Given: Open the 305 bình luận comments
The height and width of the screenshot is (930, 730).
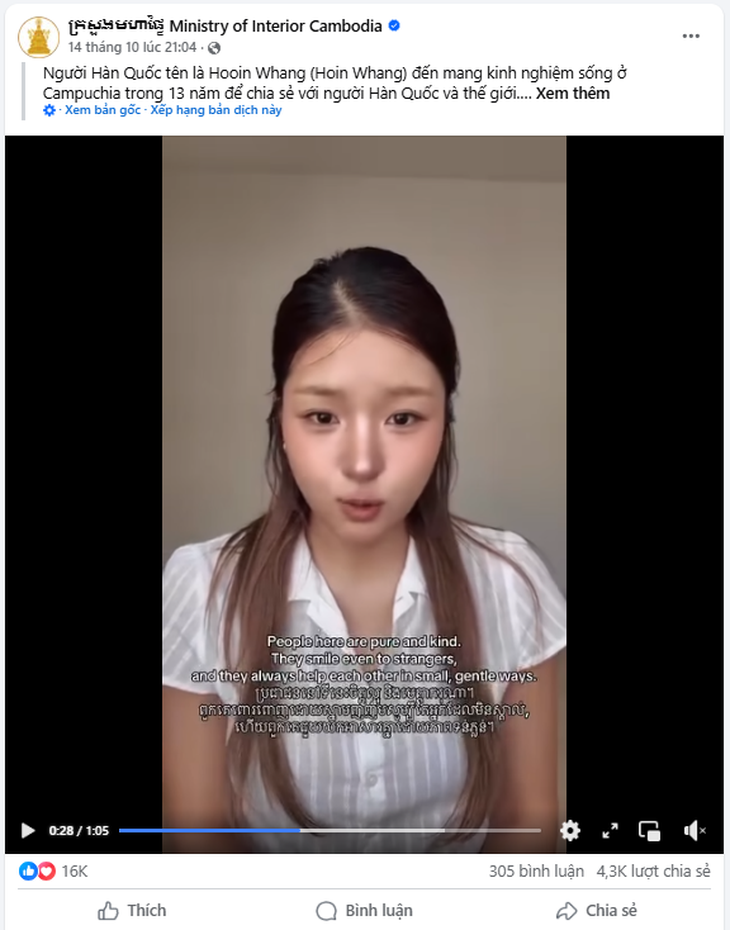Looking at the screenshot, I should point(536,871).
